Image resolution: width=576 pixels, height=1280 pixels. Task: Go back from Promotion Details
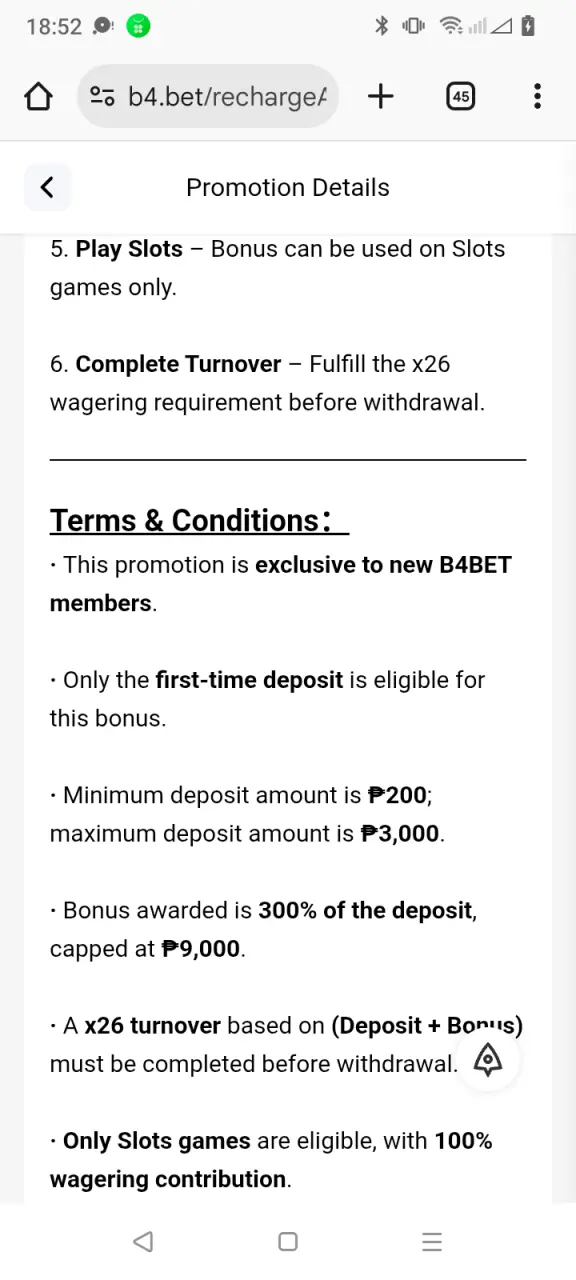pyautogui.click(x=47, y=187)
